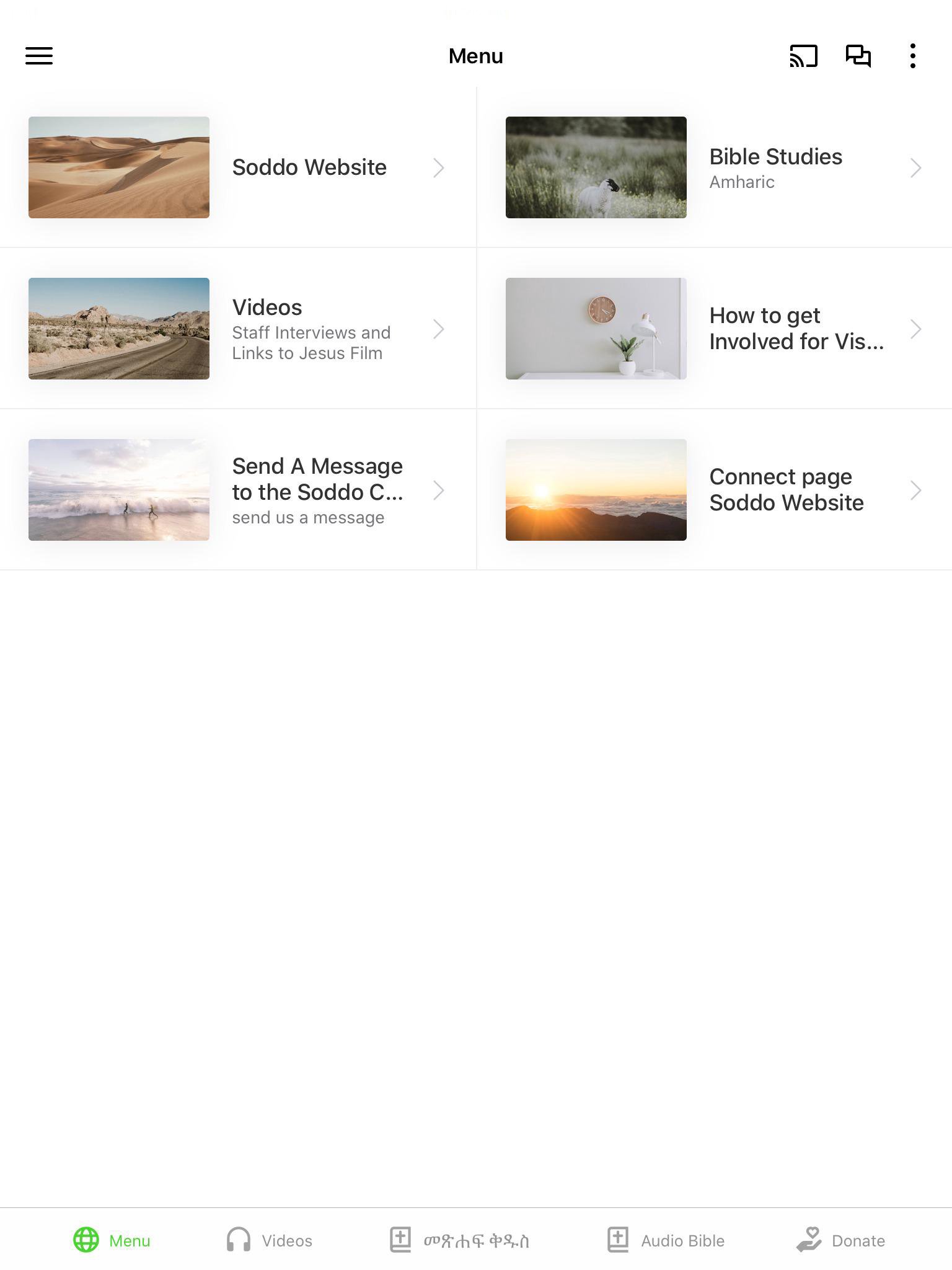Switch to the Videos tab
This screenshot has height=1270, width=952.
point(270,1240)
